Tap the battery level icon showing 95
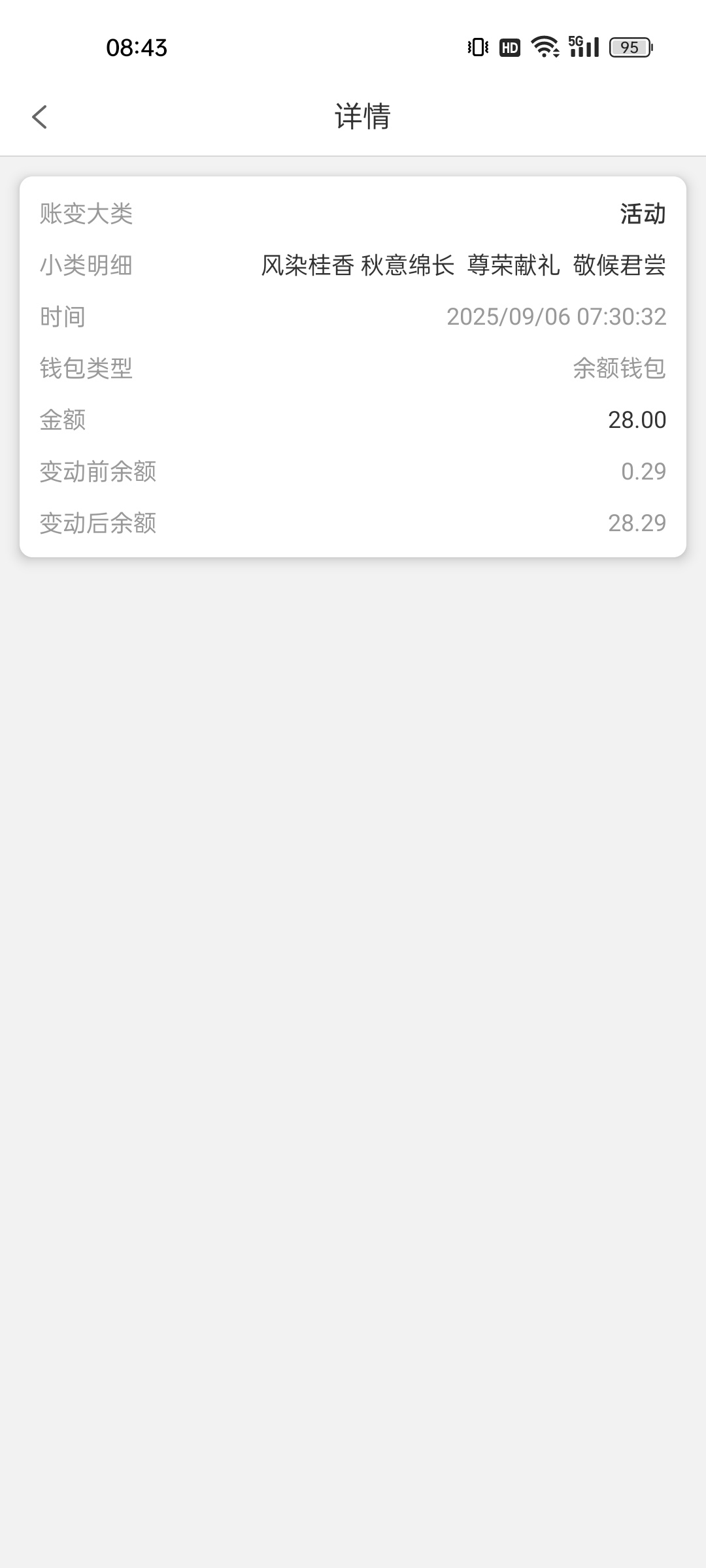The height and width of the screenshot is (1568, 706). (630, 46)
